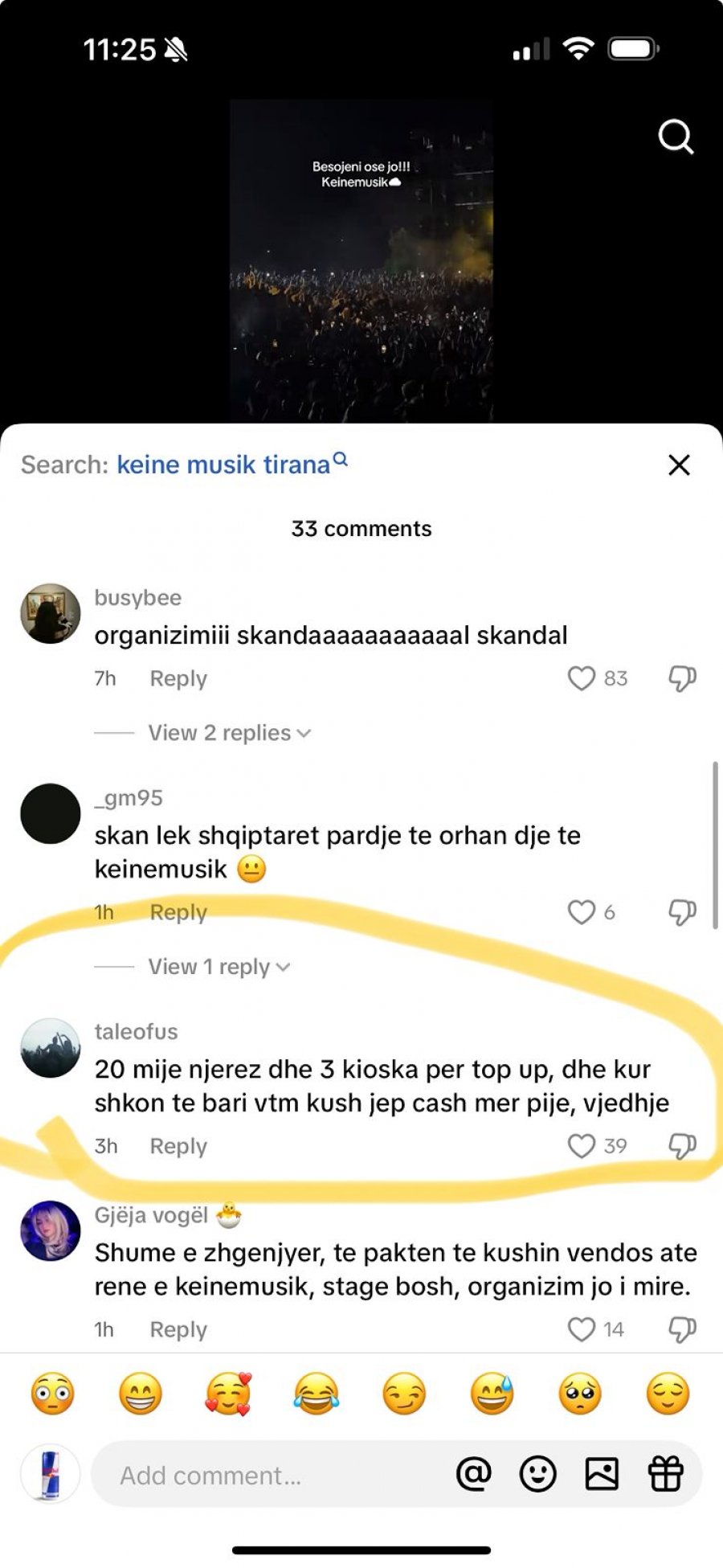This screenshot has height=1568, width=723.
Task: Dislike taleofus's comment
Action: pyautogui.click(x=682, y=1146)
